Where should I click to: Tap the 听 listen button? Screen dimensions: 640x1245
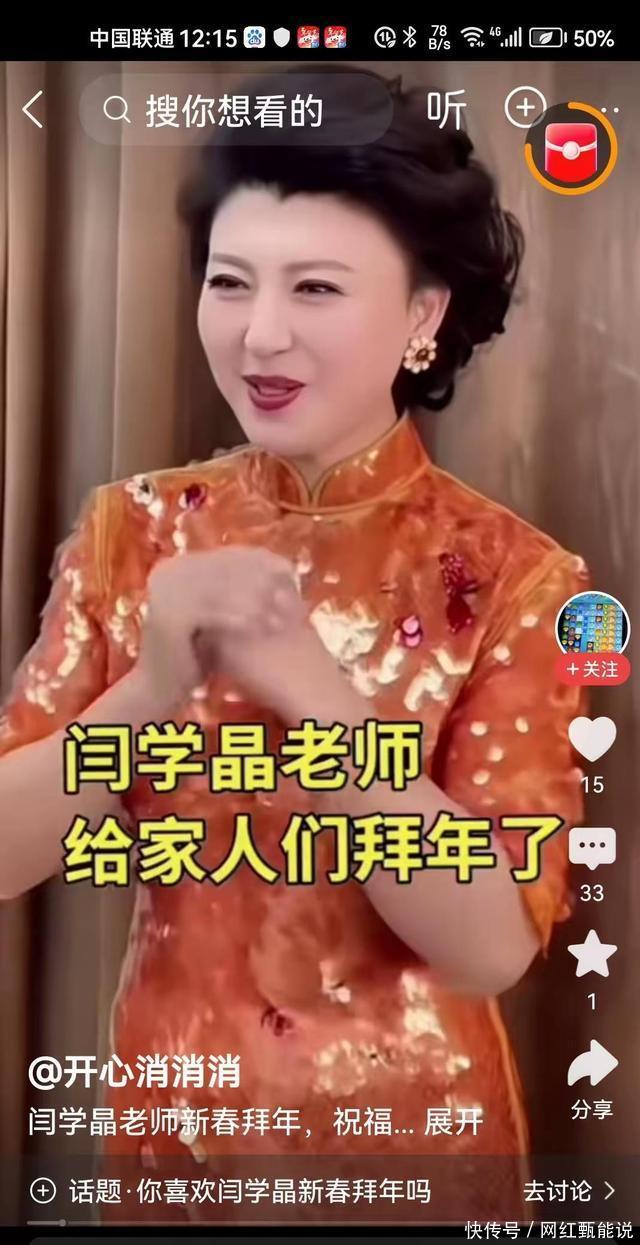click(x=446, y=110)
